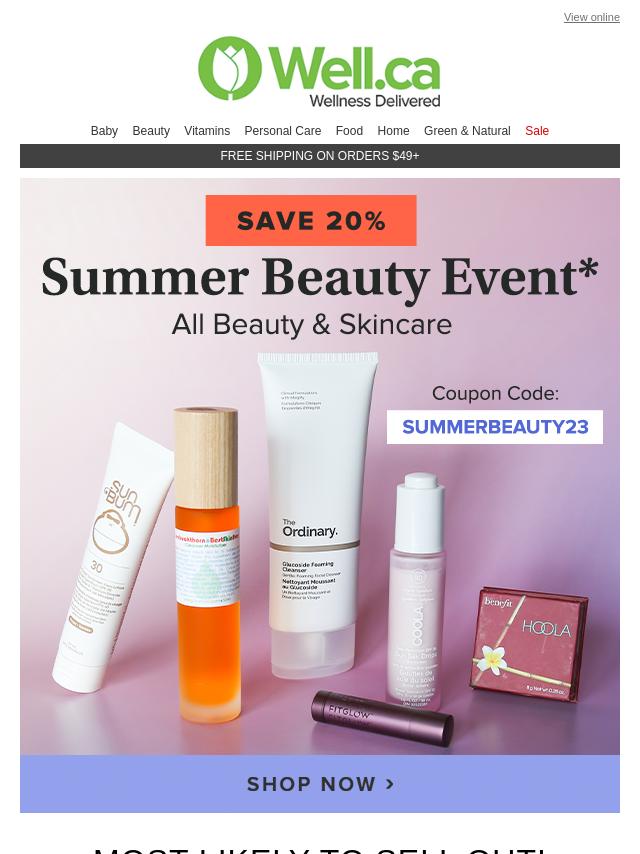Image resolution: width=640 pixels, height=854 pixels.
Task: Open Green & Natural products
Action: pos(467,131)
